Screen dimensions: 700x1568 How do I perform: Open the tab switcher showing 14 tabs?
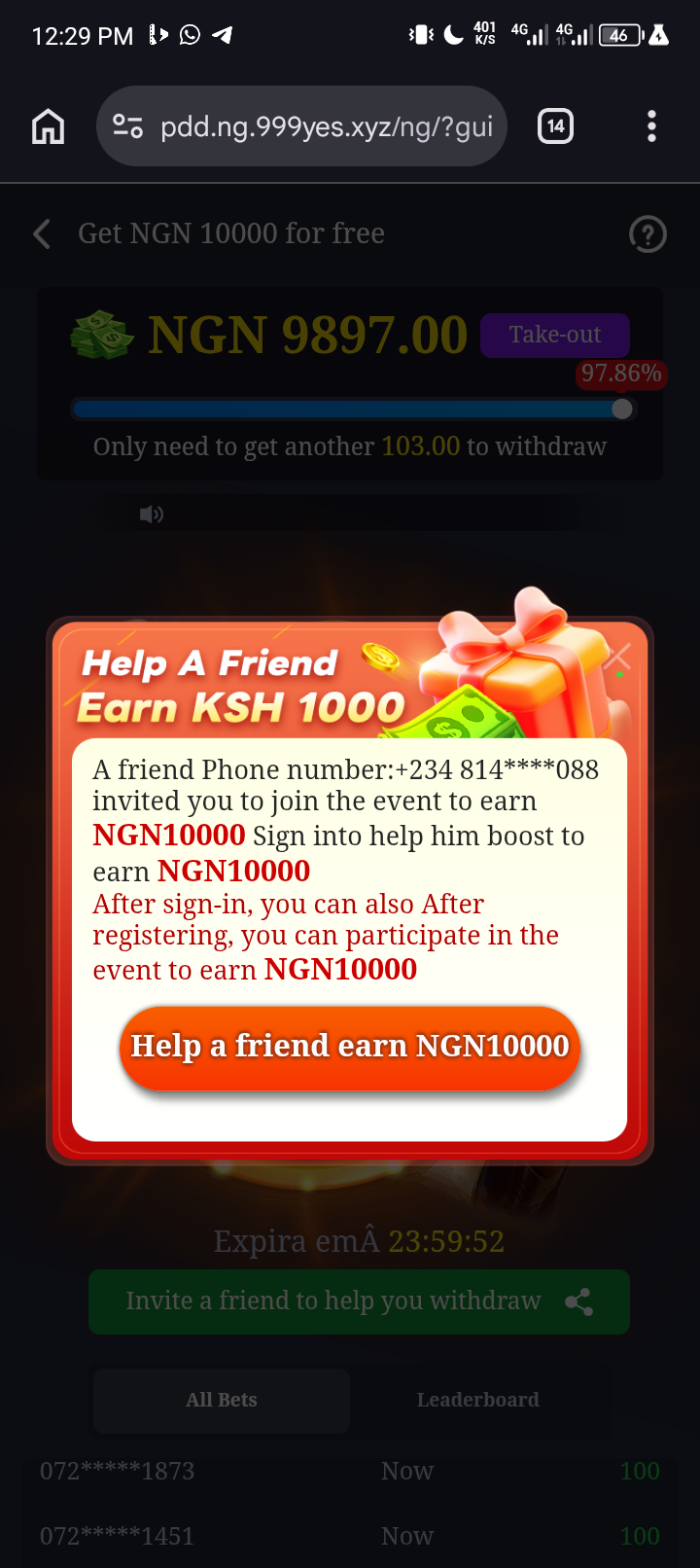pyautogui.click(x=555, y=126)
